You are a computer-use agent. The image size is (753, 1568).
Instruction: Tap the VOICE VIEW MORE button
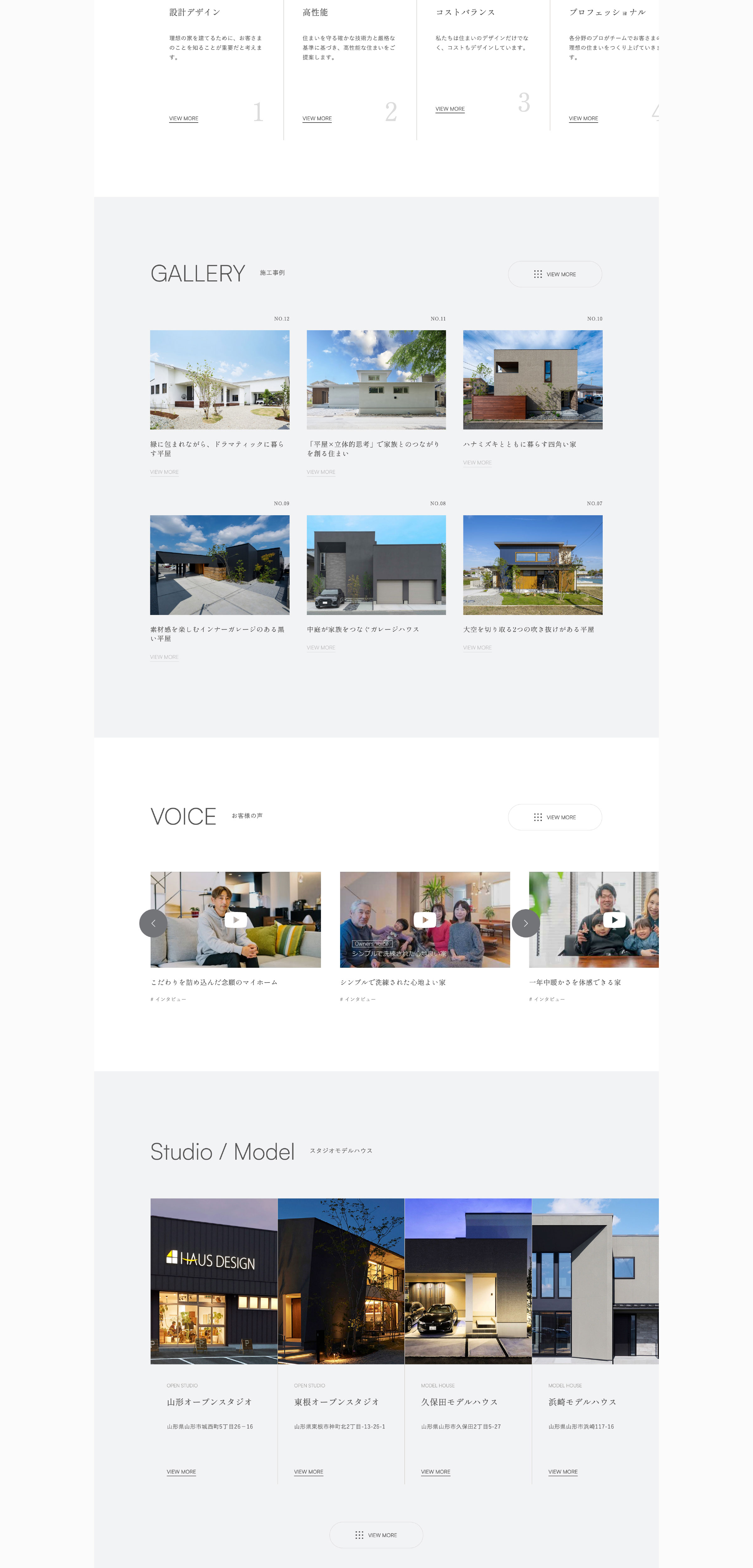coord(554,817)
